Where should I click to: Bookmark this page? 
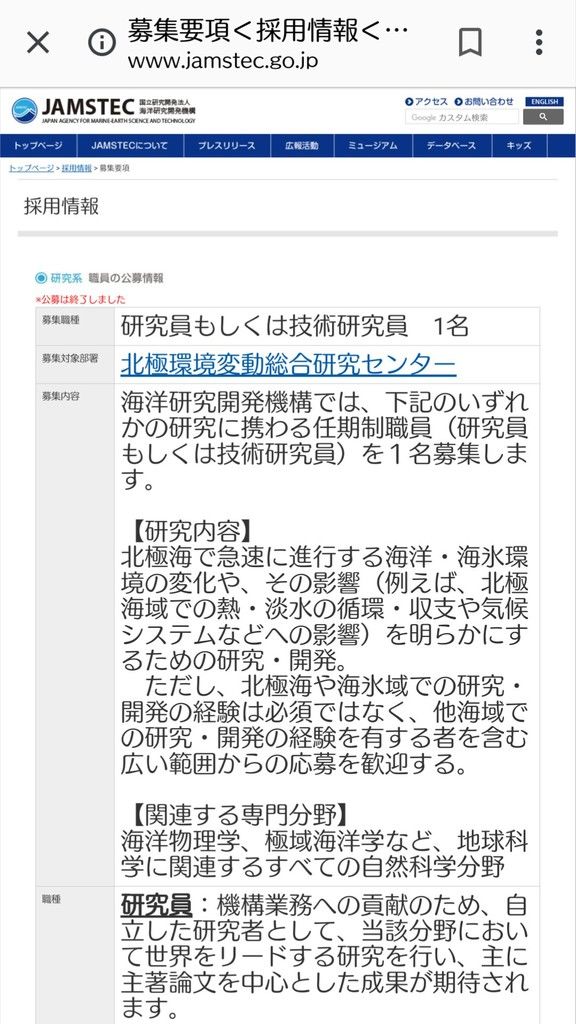click(x=470, y=43)
